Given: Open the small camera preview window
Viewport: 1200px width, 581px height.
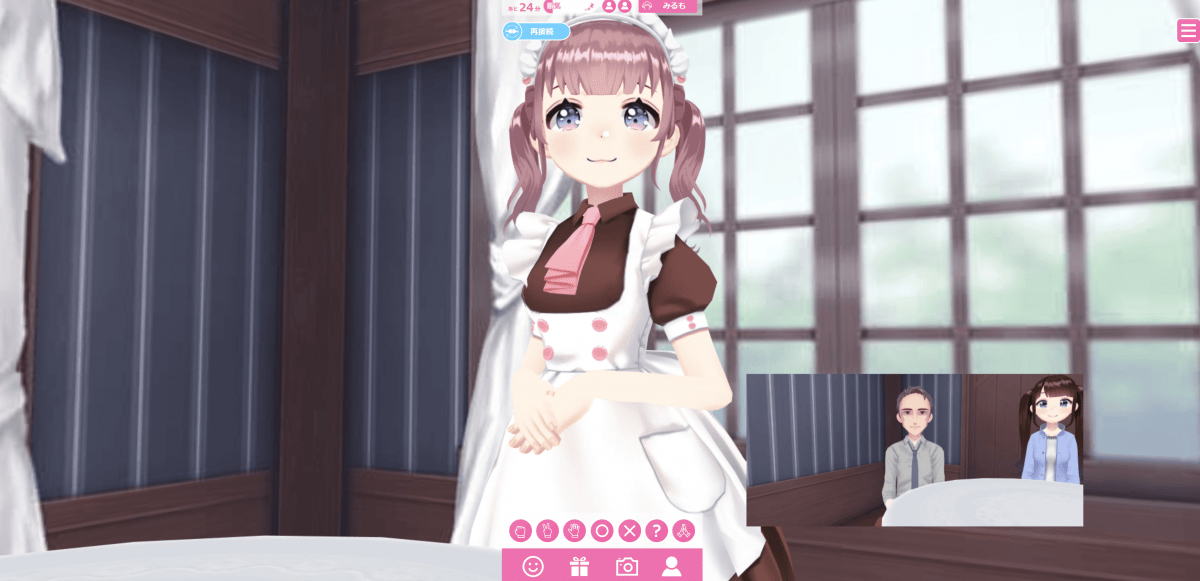Looking at the screenshot, I should 914,450.
